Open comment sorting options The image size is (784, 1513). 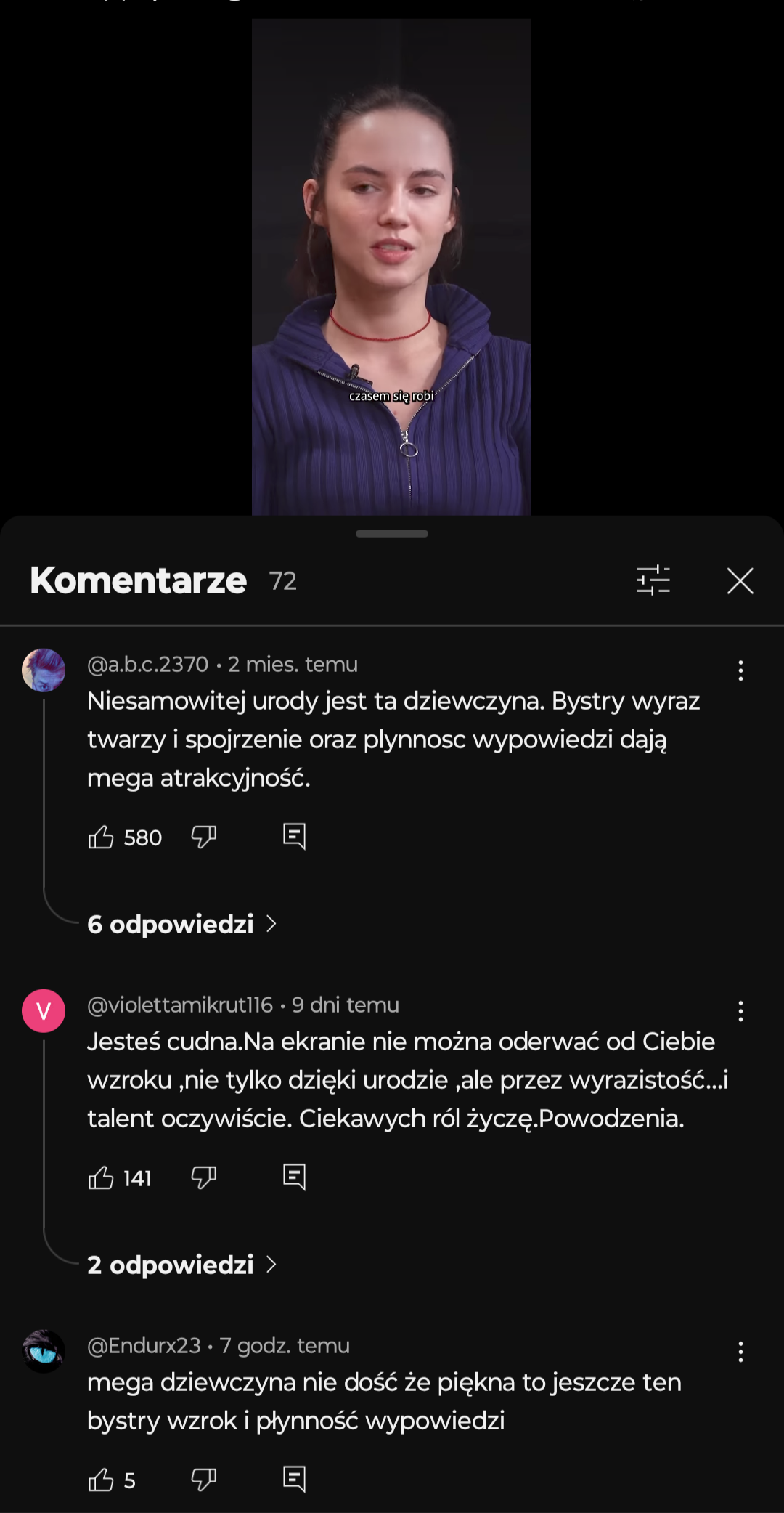pos(653,581)
